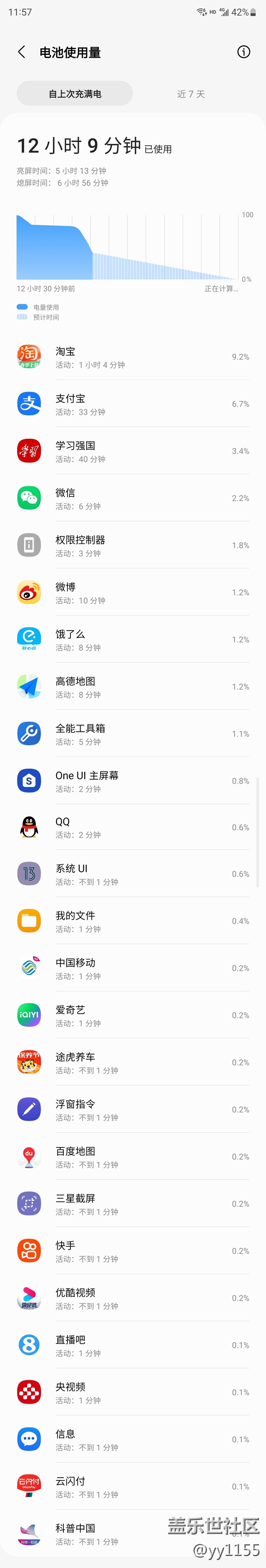The image size is (266, 1568).
Task: Show 饿了么 battery usage details
Action: coord(133,640)
